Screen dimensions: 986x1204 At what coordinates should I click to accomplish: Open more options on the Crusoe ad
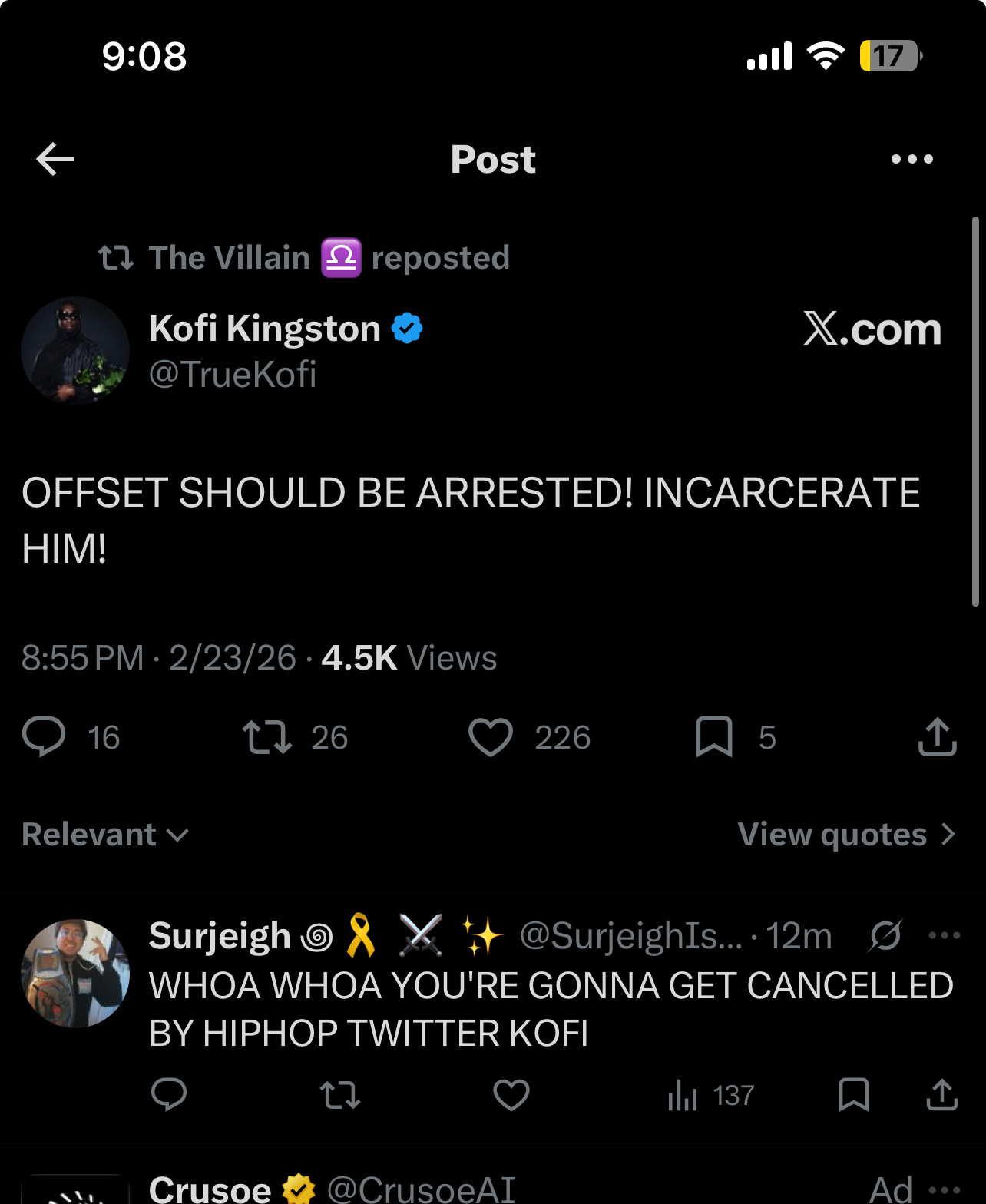(x=944, y=1190)
